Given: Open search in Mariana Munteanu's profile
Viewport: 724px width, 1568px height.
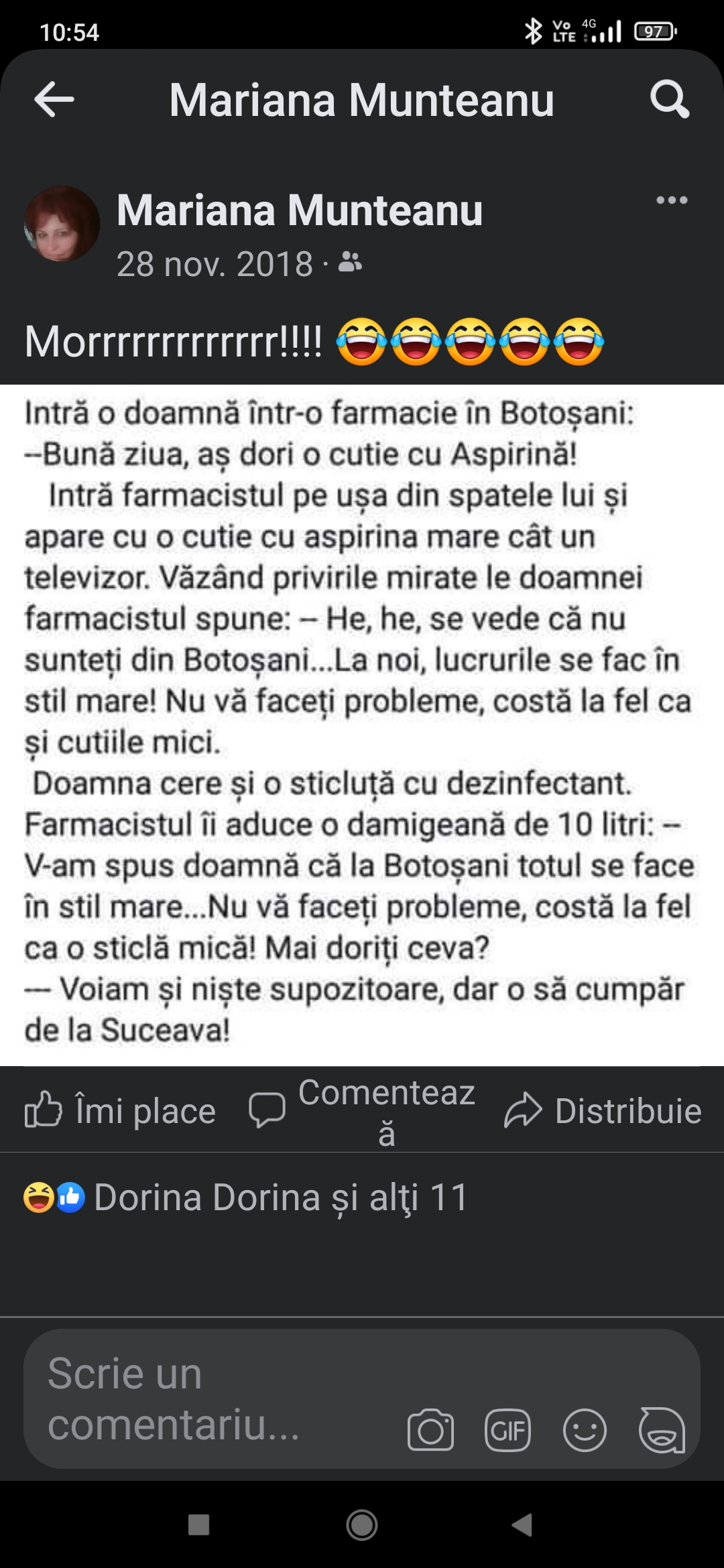Looking at the screenshot, I should click(669, 100).
